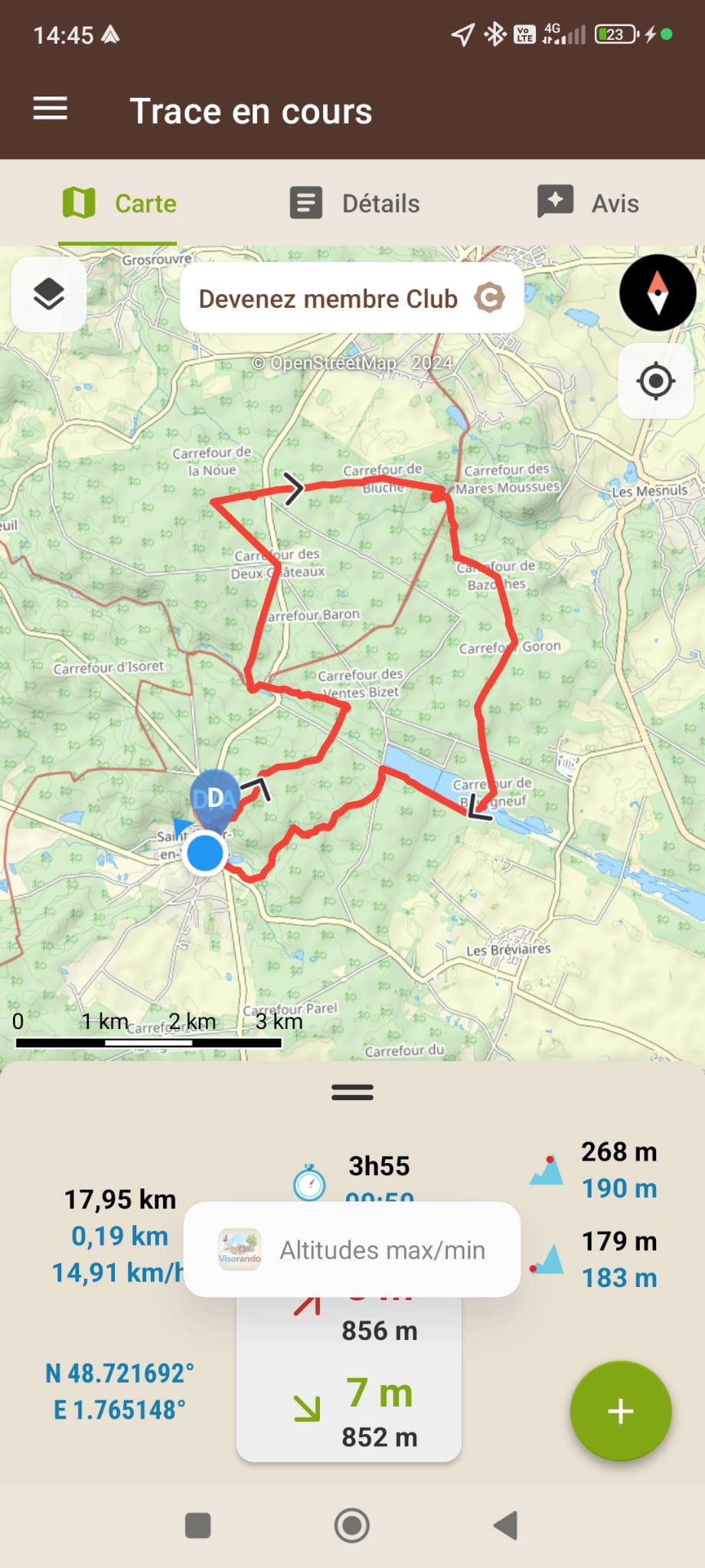Select the Carte tab

coord(119,204)
